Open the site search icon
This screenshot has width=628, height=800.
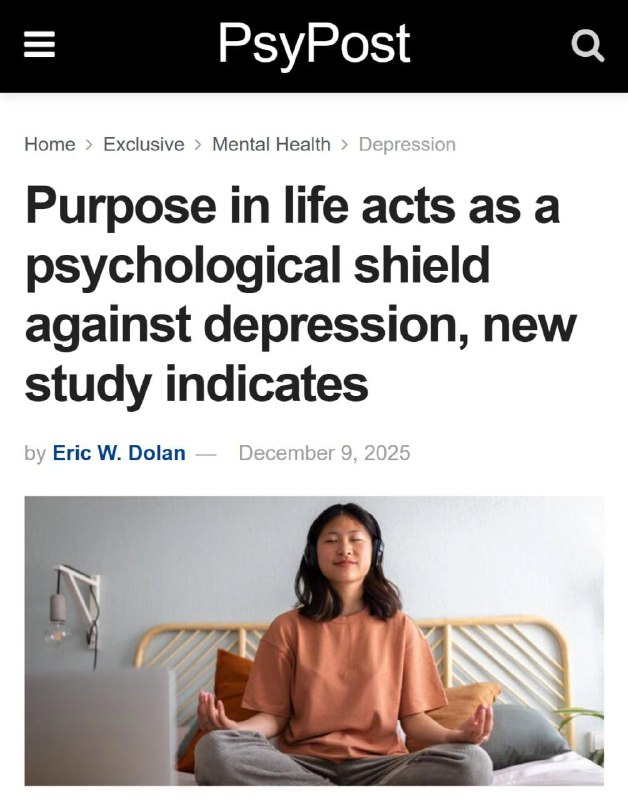(x=587, y=45)
